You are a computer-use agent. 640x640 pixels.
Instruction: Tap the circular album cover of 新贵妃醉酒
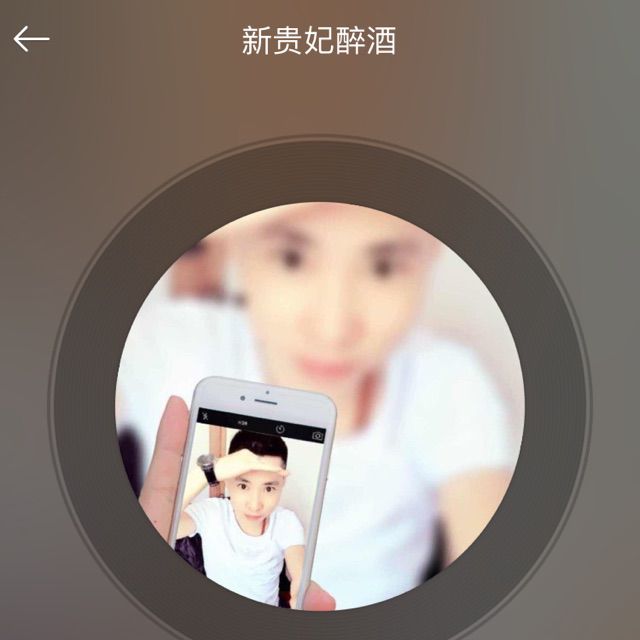click(x=320, y=405)
